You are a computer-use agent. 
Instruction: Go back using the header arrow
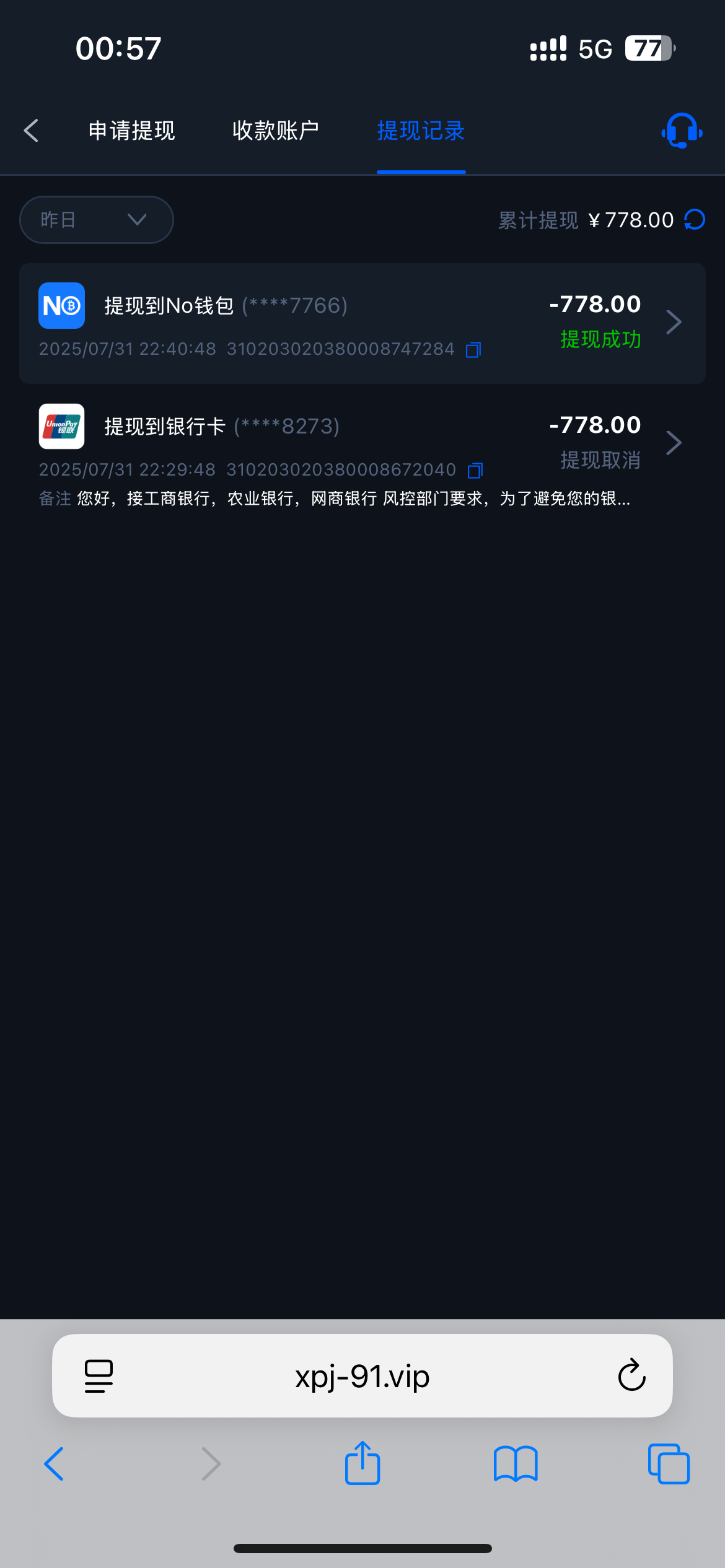pyautogui.click(x=31, y=131)
